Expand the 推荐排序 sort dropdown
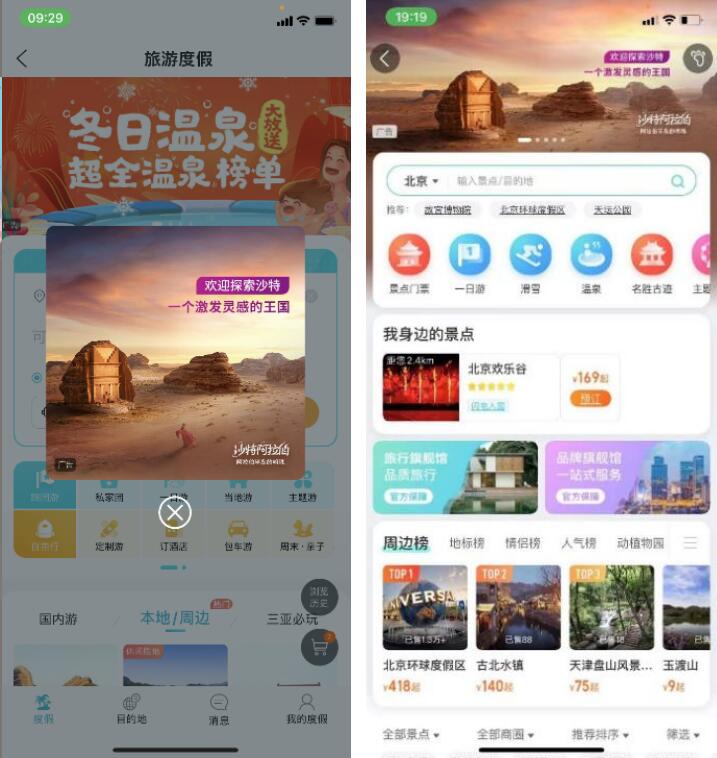Screen dimensions: 717x758 (600, 735)
